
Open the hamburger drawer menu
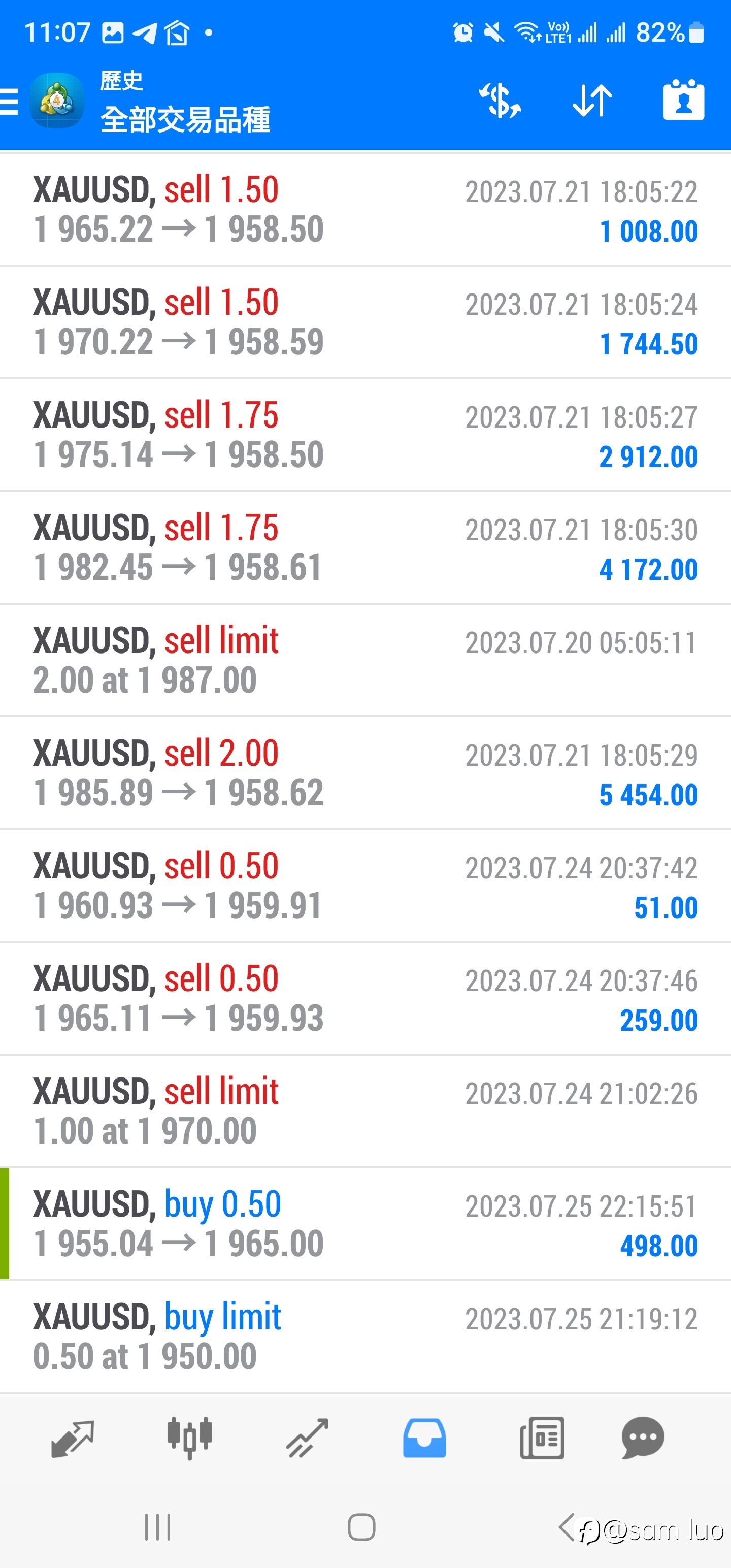point(10,101)
